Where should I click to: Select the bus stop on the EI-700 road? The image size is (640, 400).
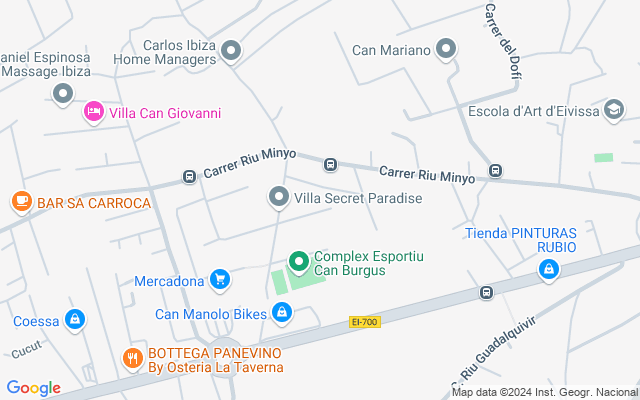(x=486, y=292)
